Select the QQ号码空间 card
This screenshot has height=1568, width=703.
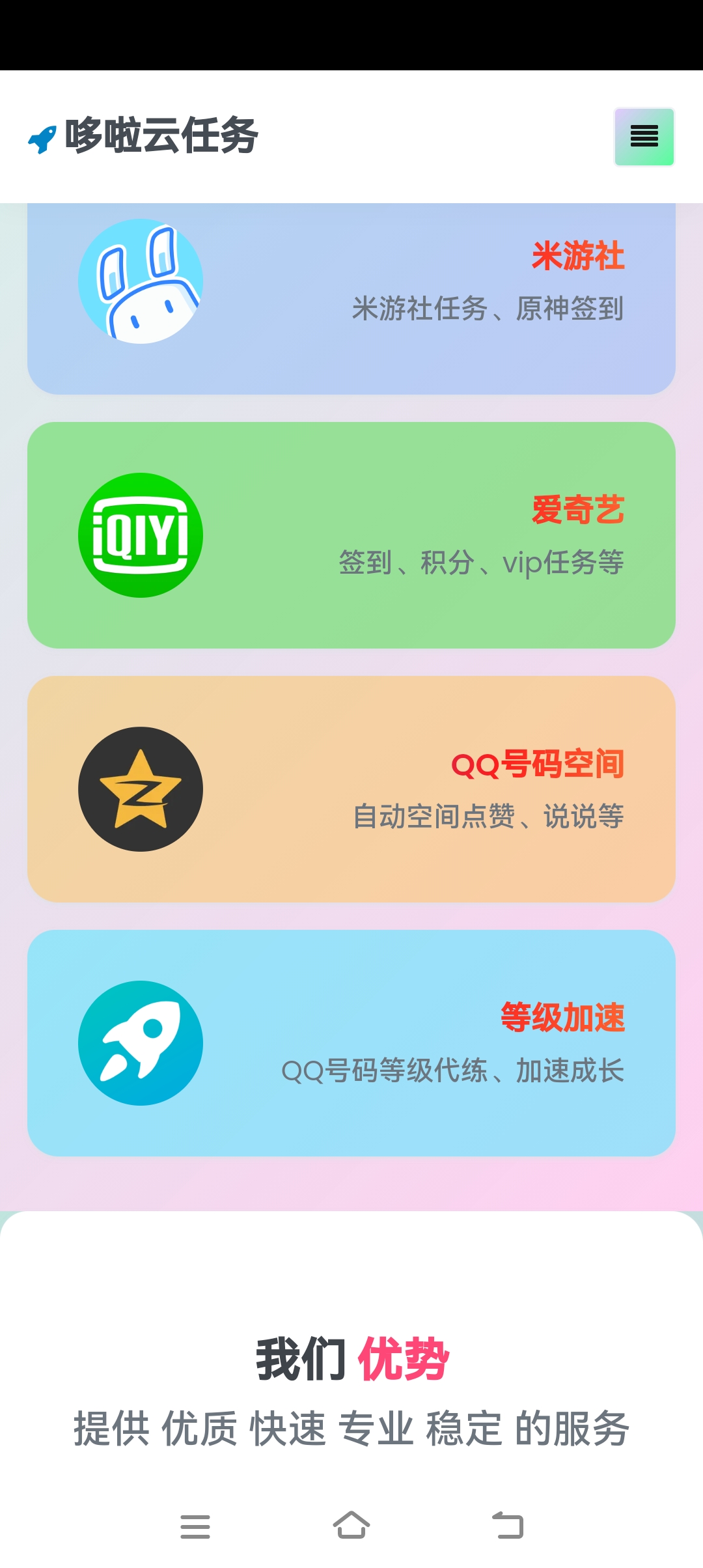click(x=351, y=789)
